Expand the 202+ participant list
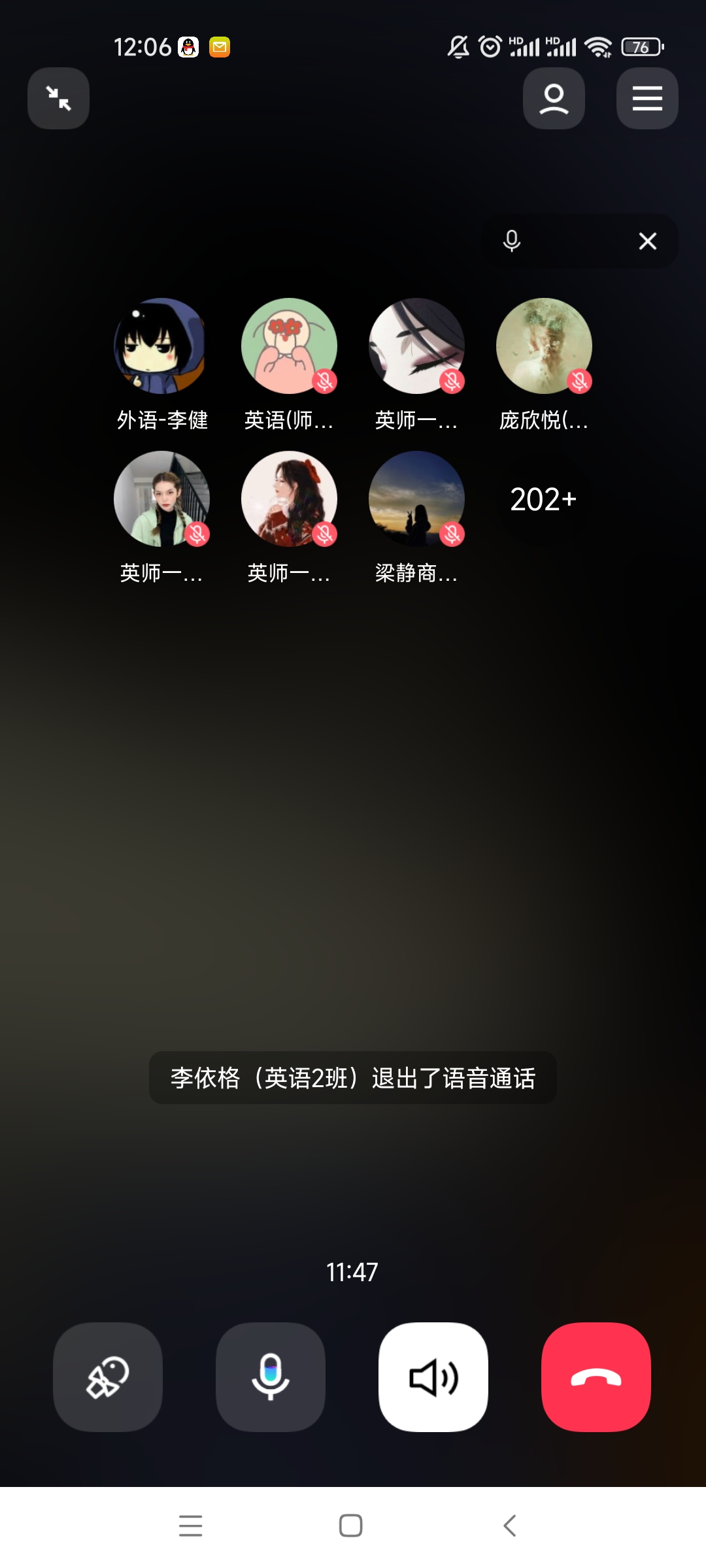The width and height of the screenshot is (706, 1568). tap(544, 498)
